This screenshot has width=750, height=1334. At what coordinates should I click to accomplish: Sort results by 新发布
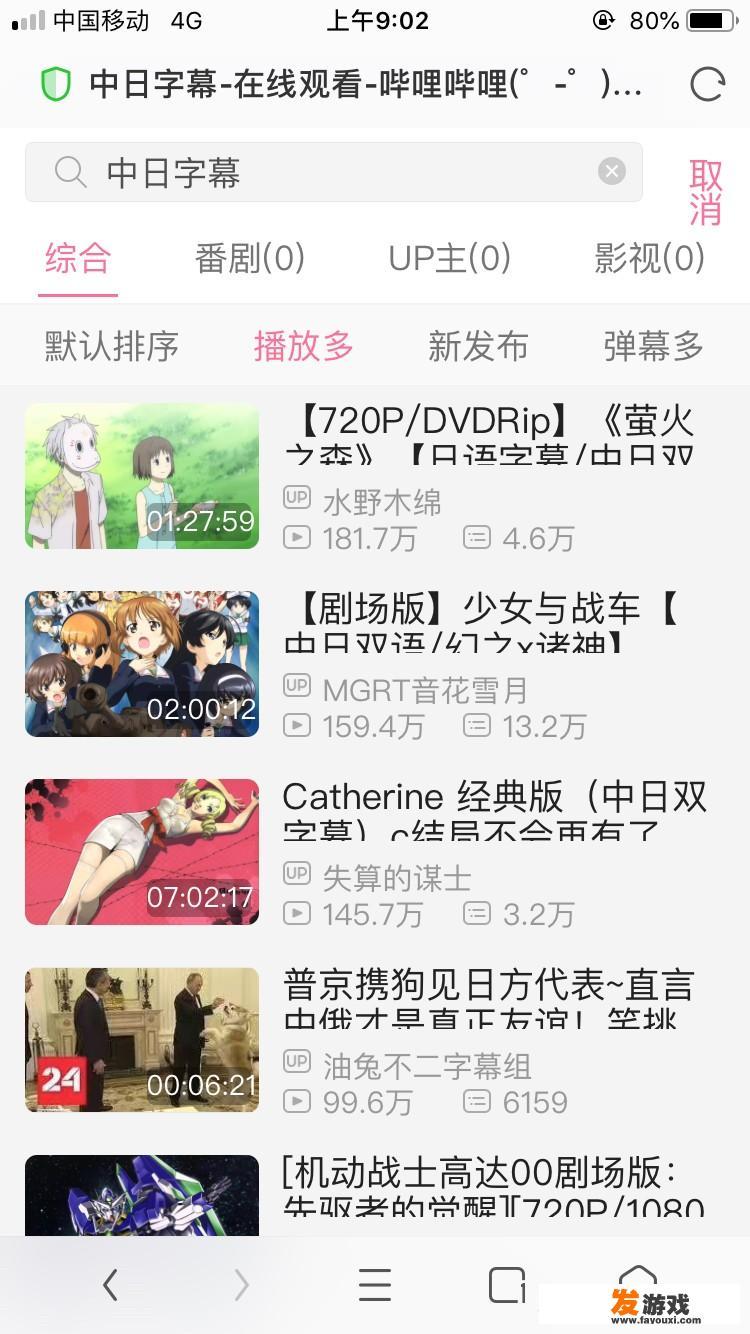478,346
